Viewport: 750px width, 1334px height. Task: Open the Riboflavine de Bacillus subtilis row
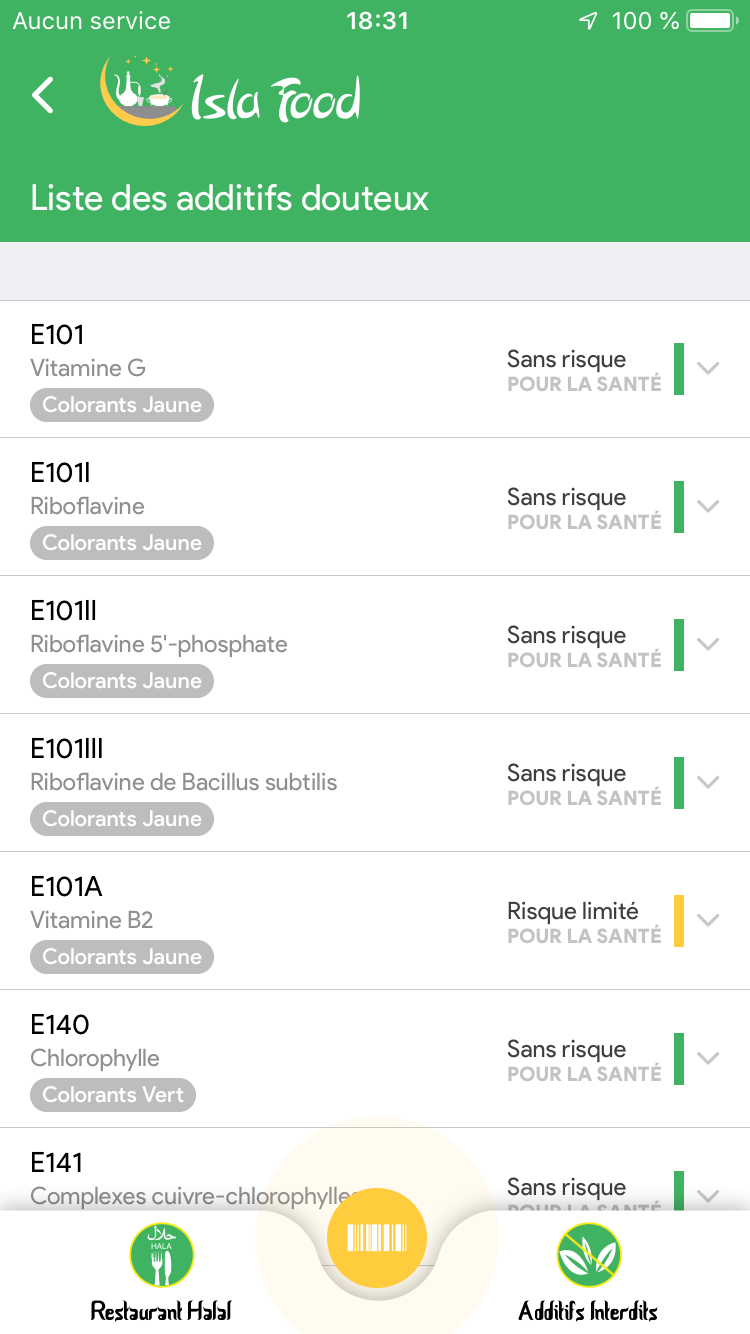pos(375,783)
